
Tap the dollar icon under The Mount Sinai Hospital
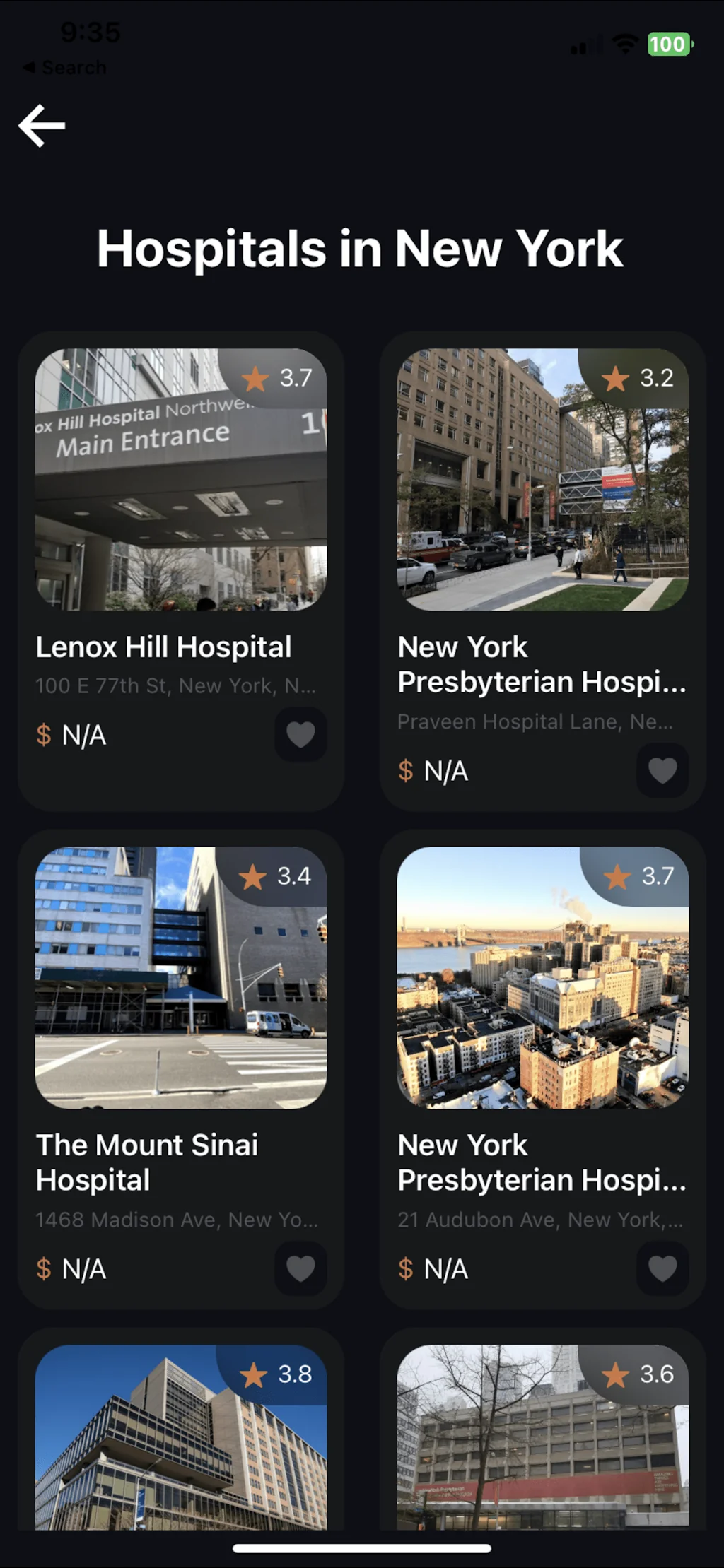44,1268
